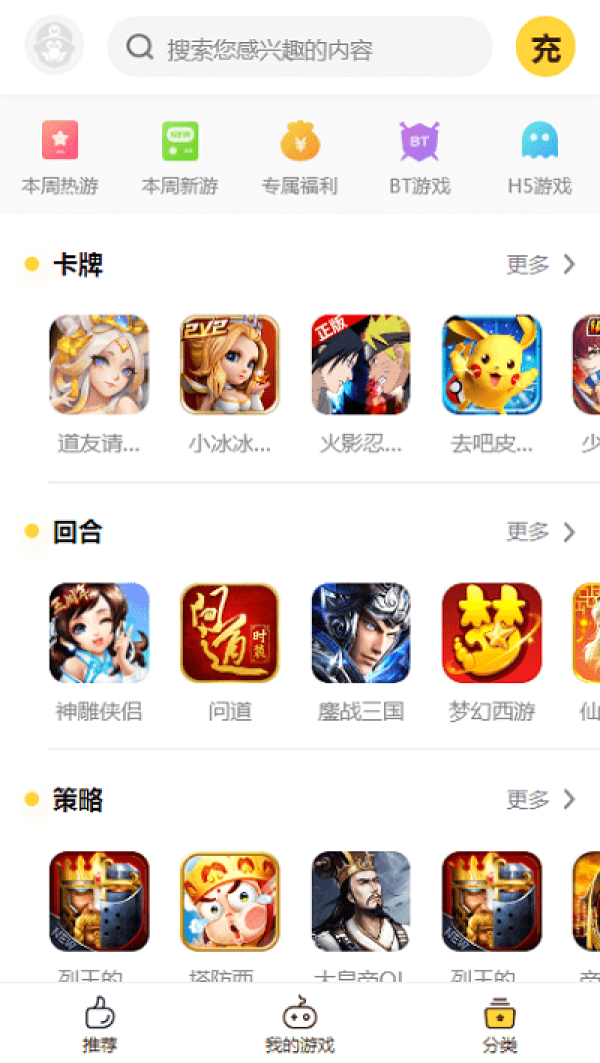View more games in 策略 section
The height and width of the screenshot is (1063, 600).
(x=541, y=800)
